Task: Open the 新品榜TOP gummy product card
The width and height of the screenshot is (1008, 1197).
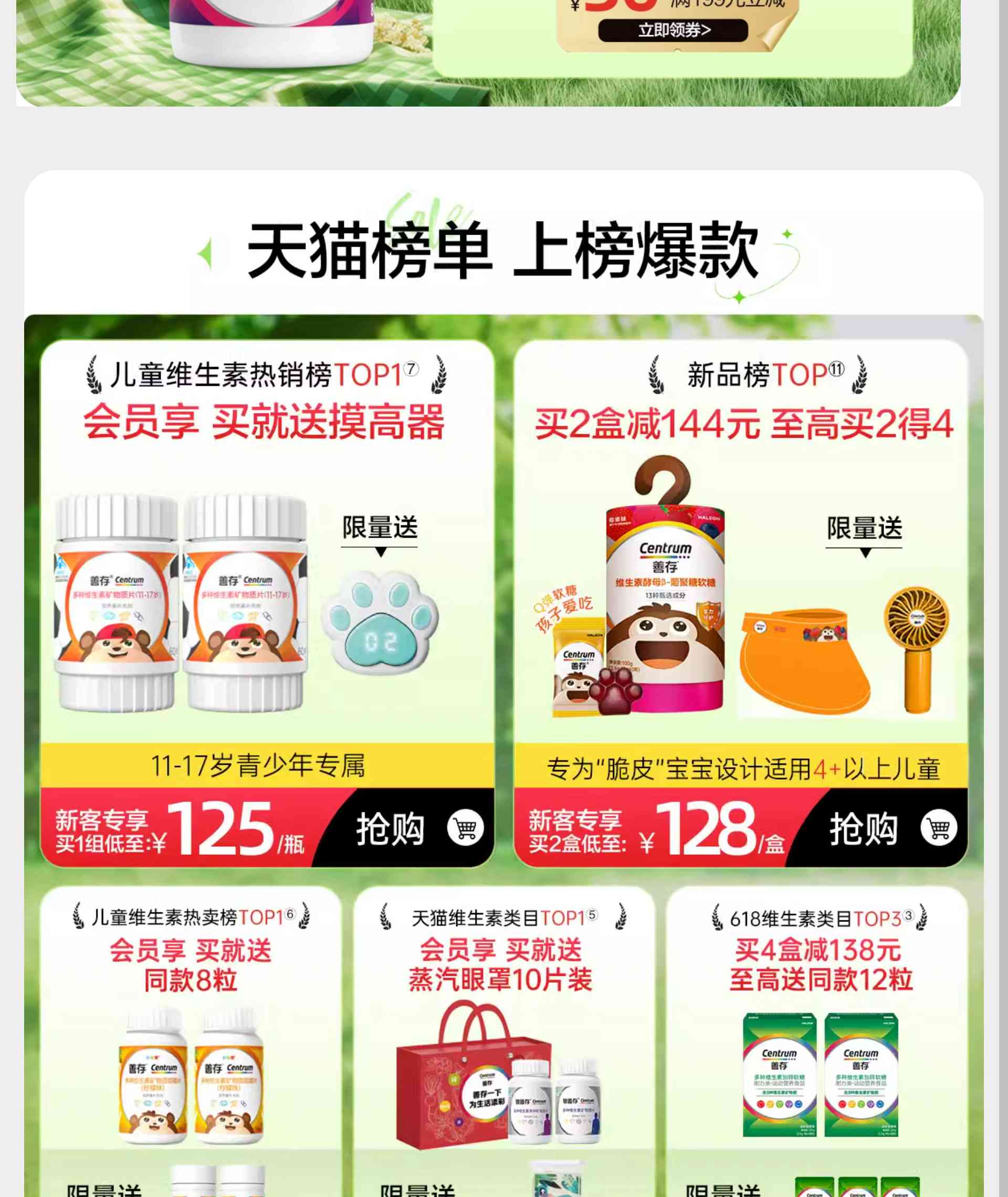Action: [741, 571]
